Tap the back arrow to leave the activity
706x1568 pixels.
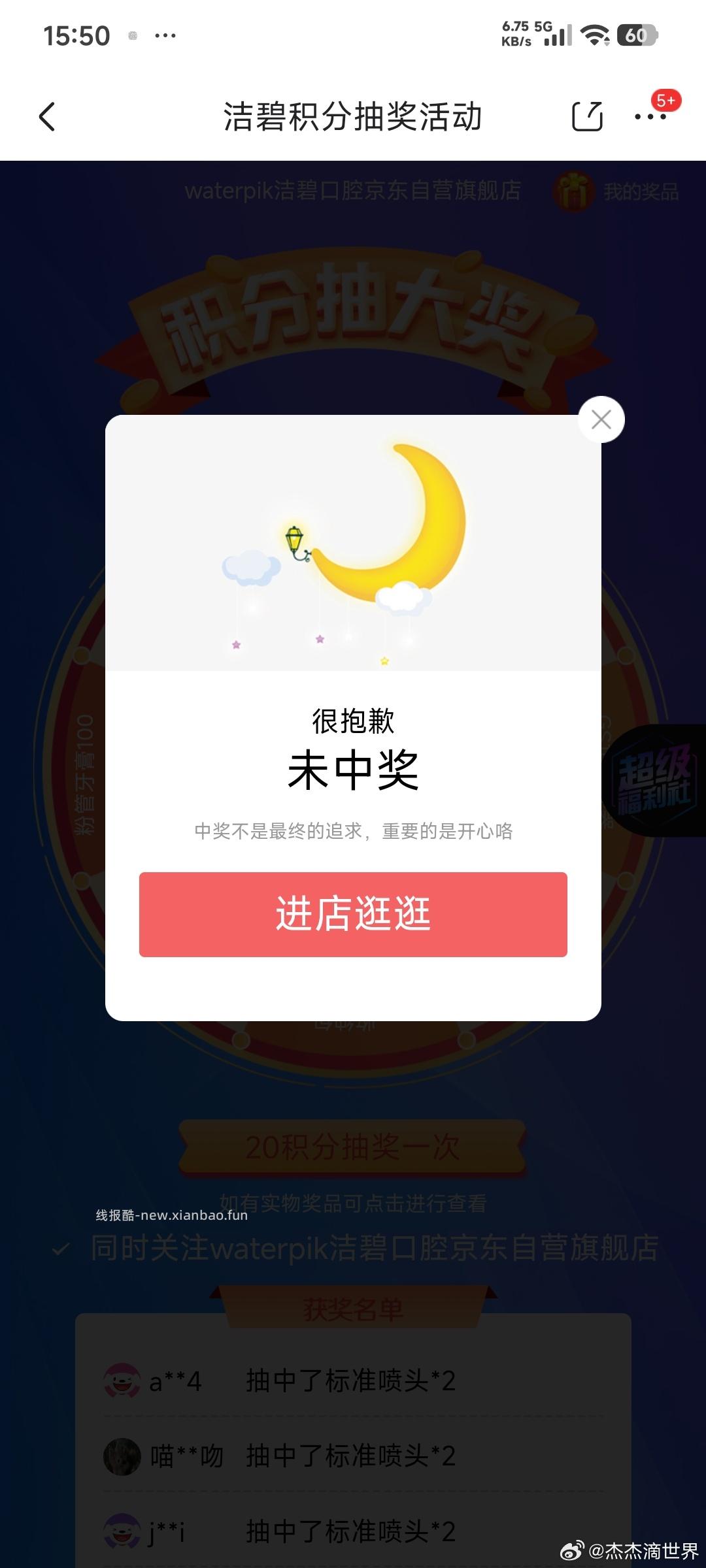(47, 116)
